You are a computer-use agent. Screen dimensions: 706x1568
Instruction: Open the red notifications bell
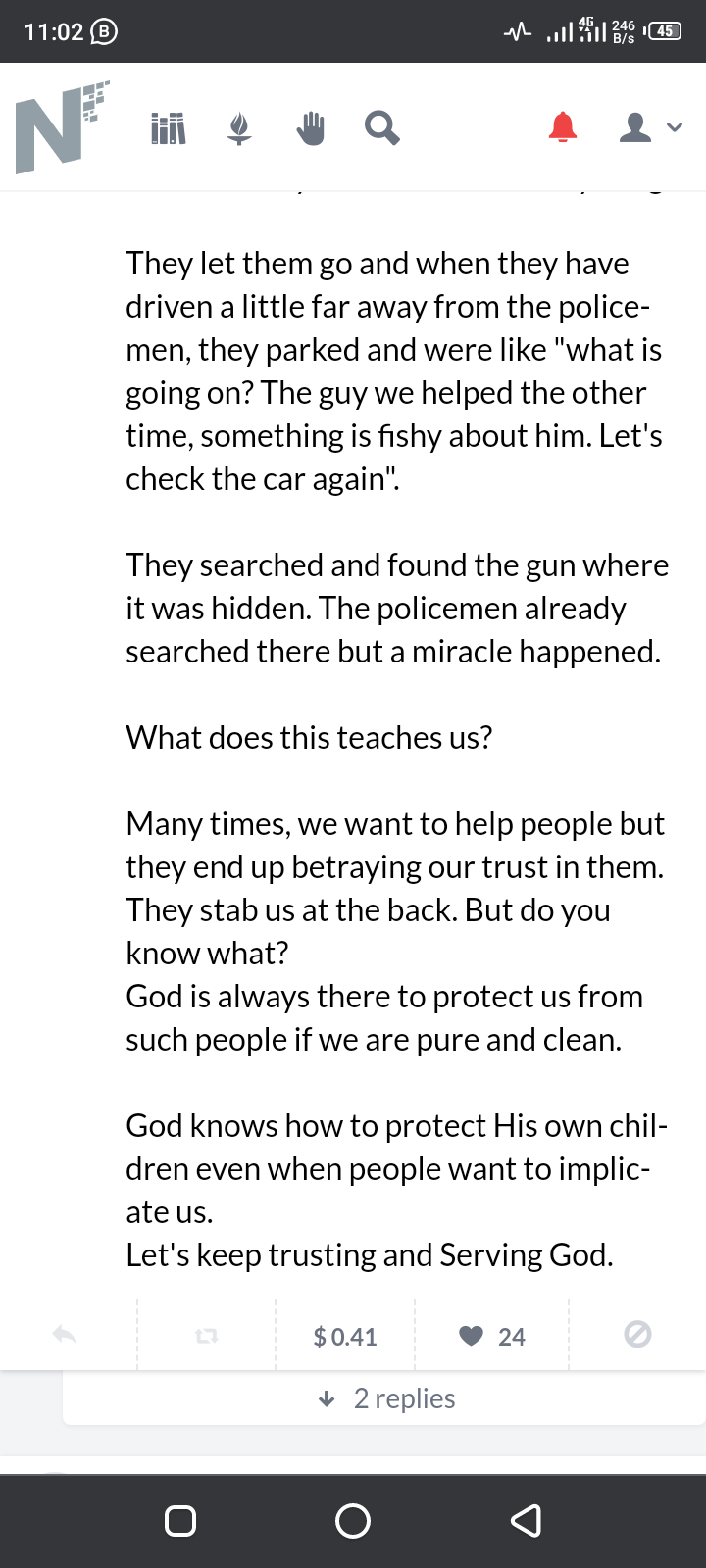[x=563, y=127]
